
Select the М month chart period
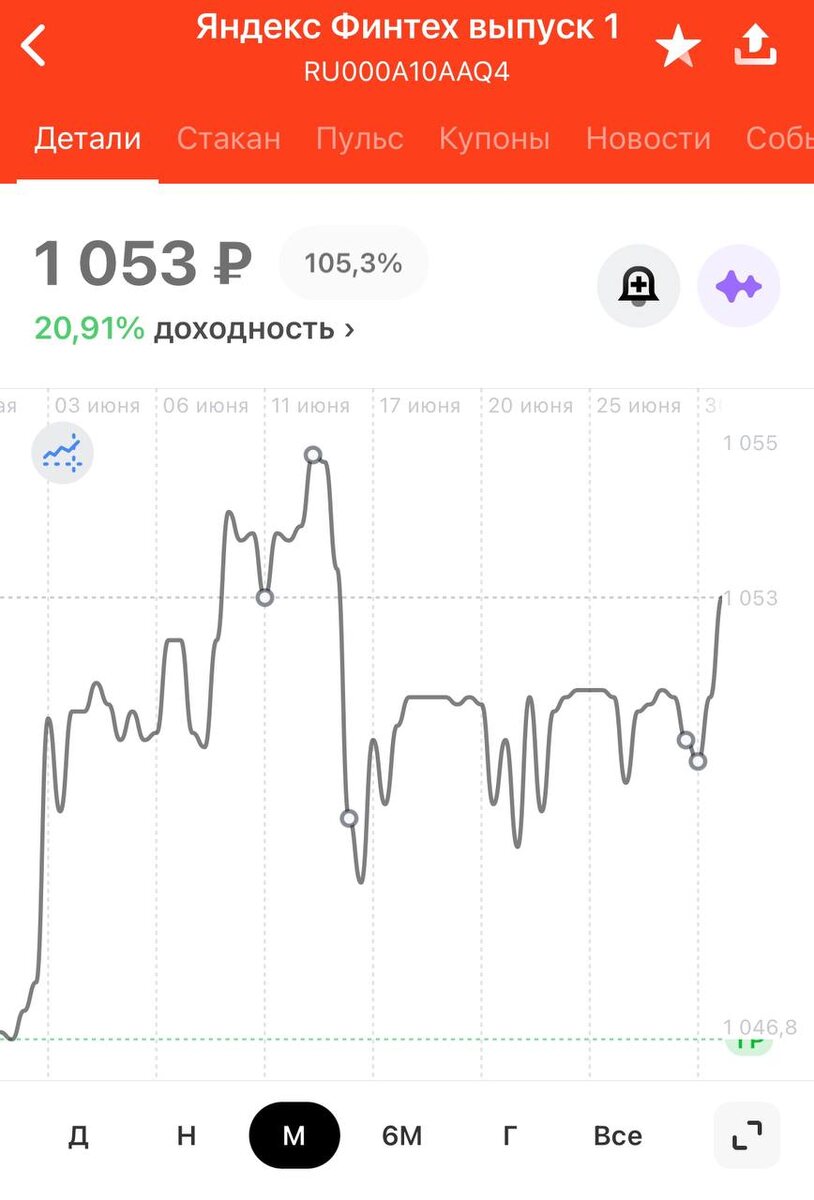(294, 1135)
